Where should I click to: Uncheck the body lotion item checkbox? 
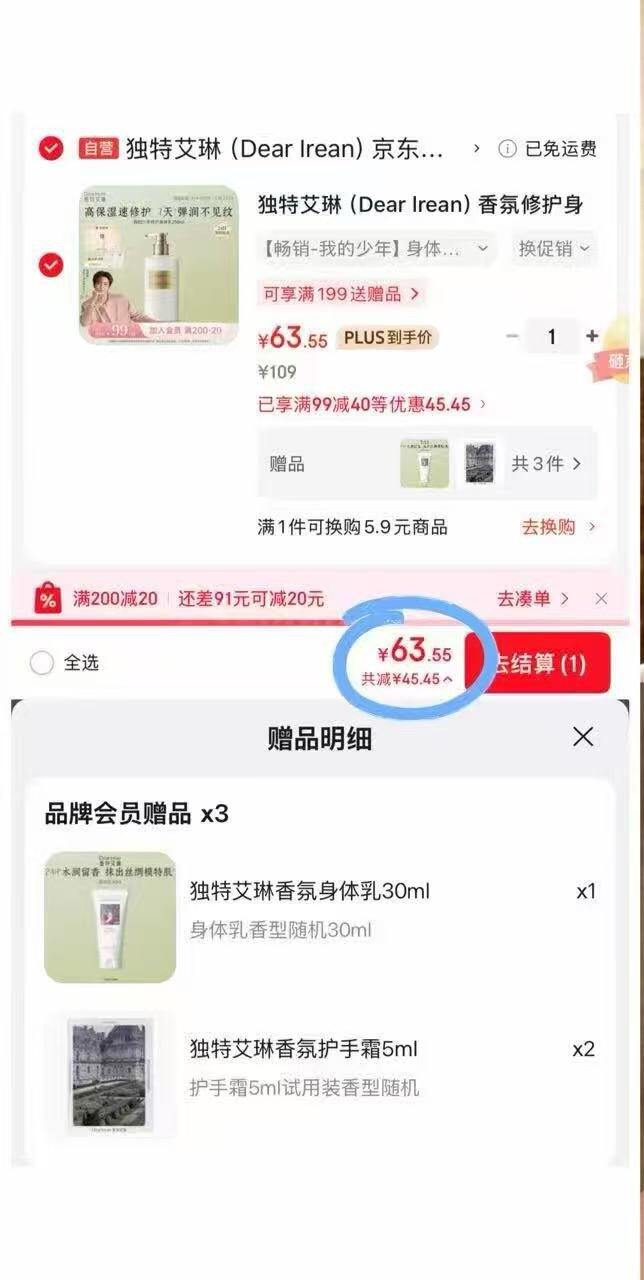coord(50,265)
